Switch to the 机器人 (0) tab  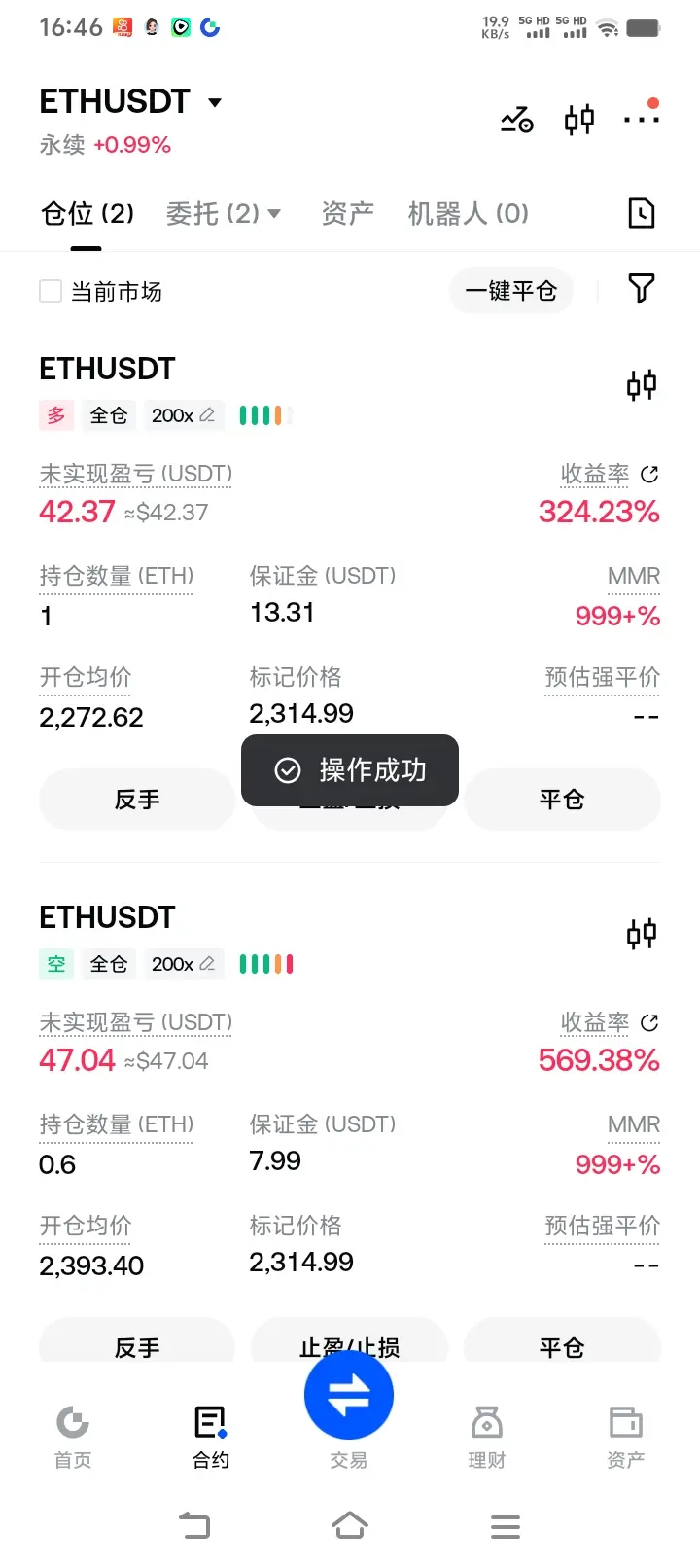[468, 213]
